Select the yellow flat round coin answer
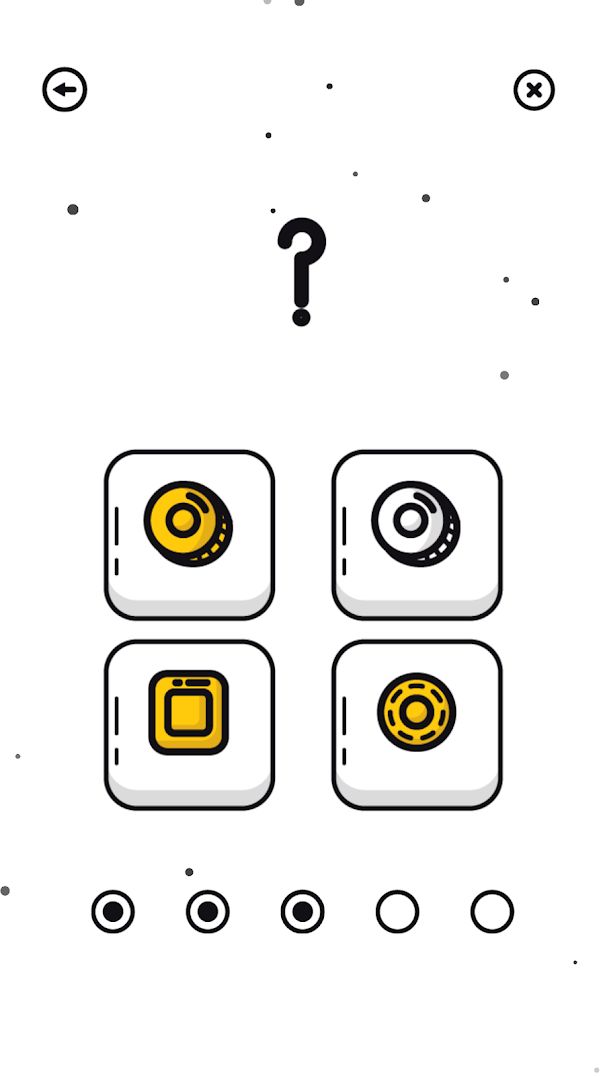 (416, 722)
